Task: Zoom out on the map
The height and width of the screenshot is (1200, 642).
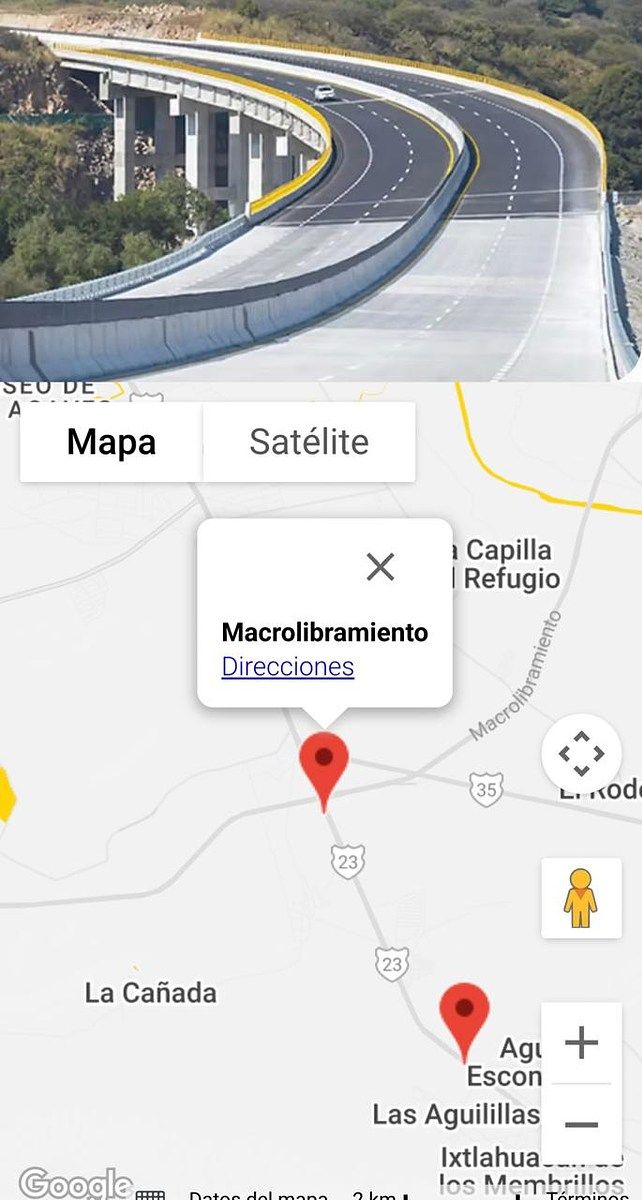Action: [x=581, y=1124]
